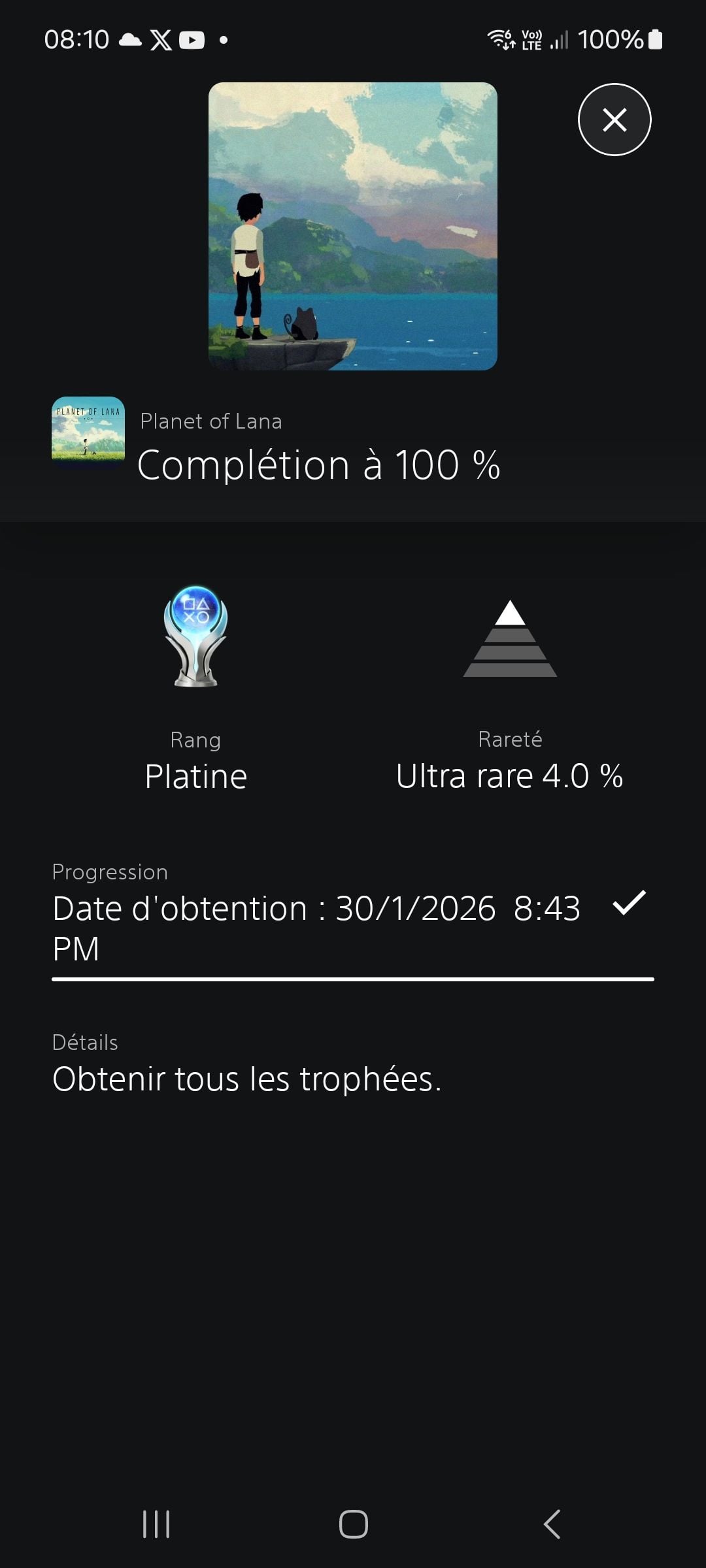The height and width of the screenshot is (1568, 706).
Task: Close the trophy details screen
Action: [614, 120]
